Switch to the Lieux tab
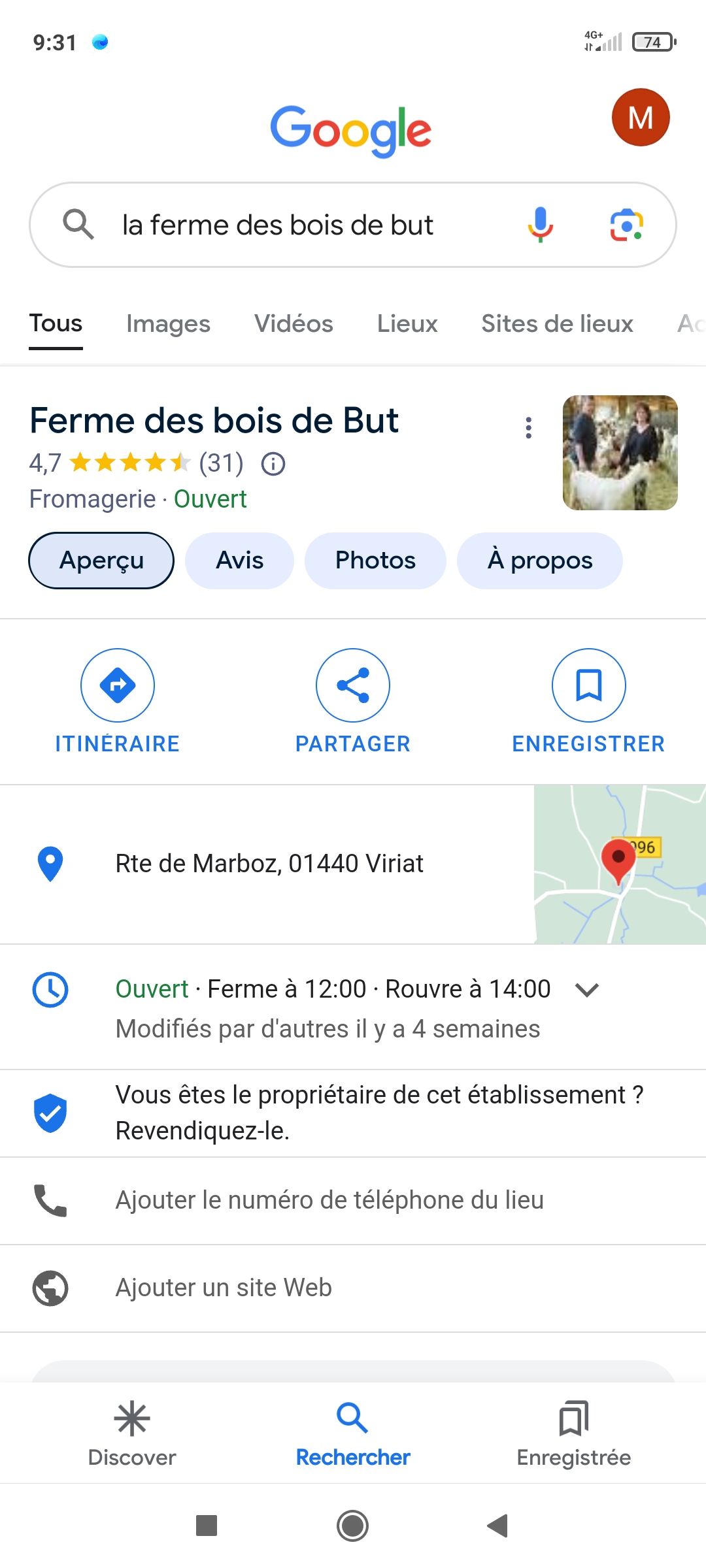Image resolution: width=706 pixels, height=1568 pixels. [x=407, y=324]
